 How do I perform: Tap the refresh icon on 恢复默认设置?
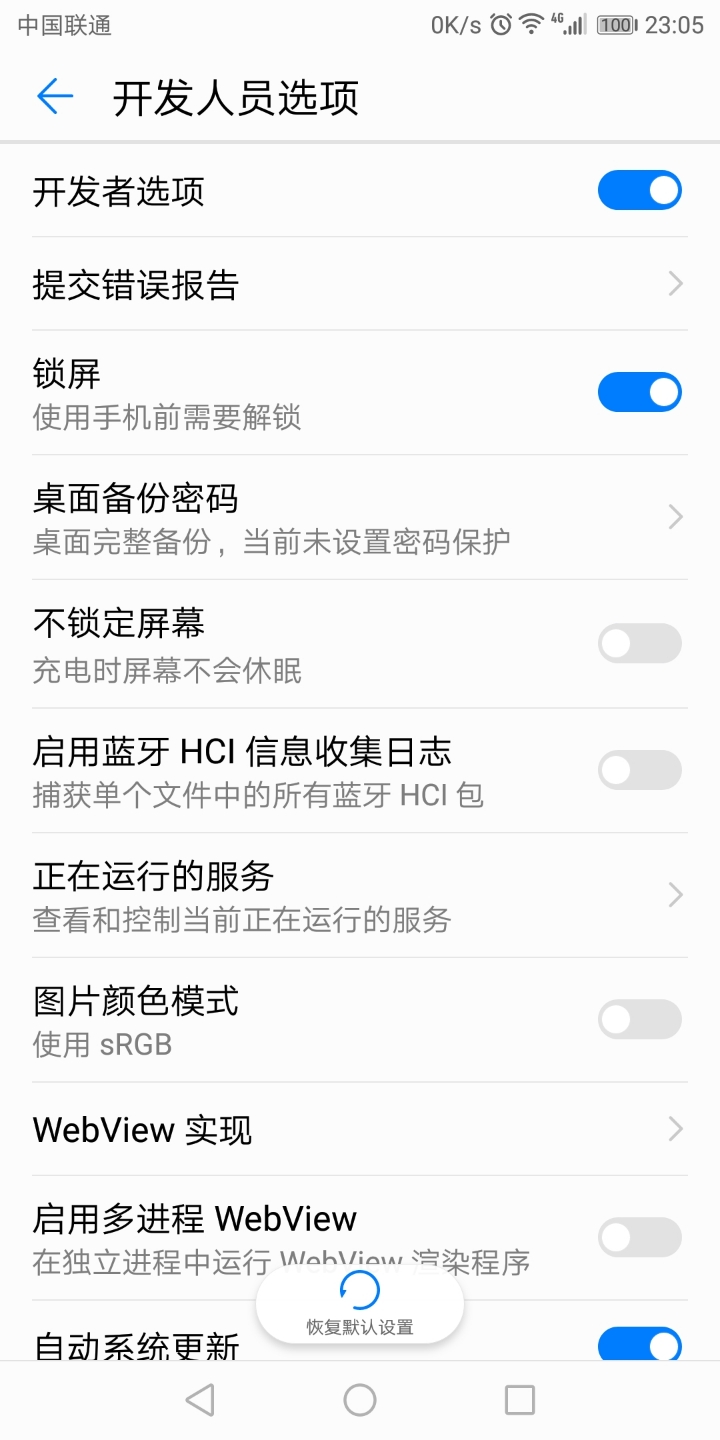pyautogui.click(x=359, y=1289)
